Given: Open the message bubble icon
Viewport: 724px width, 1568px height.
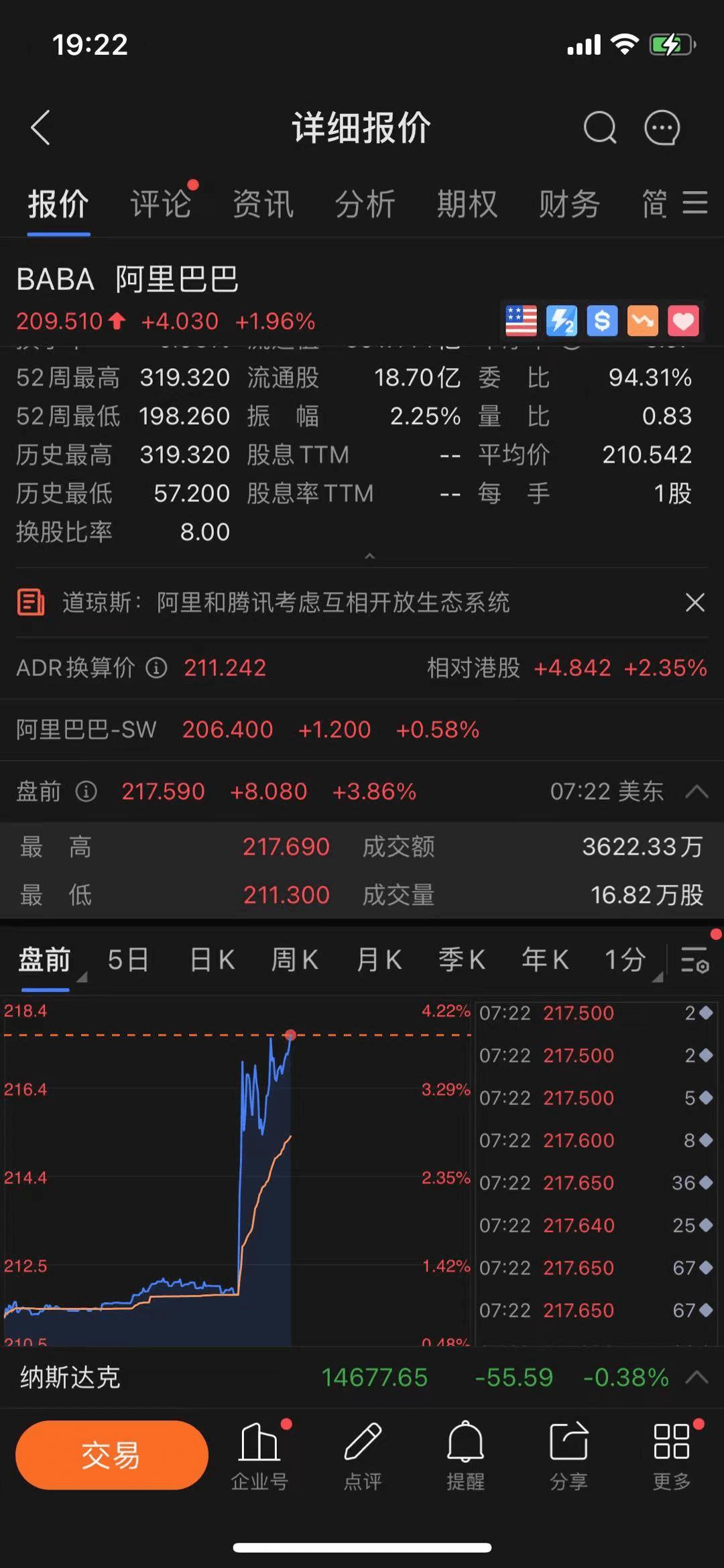Looking at the screenshot, I should tap(662, 127).
